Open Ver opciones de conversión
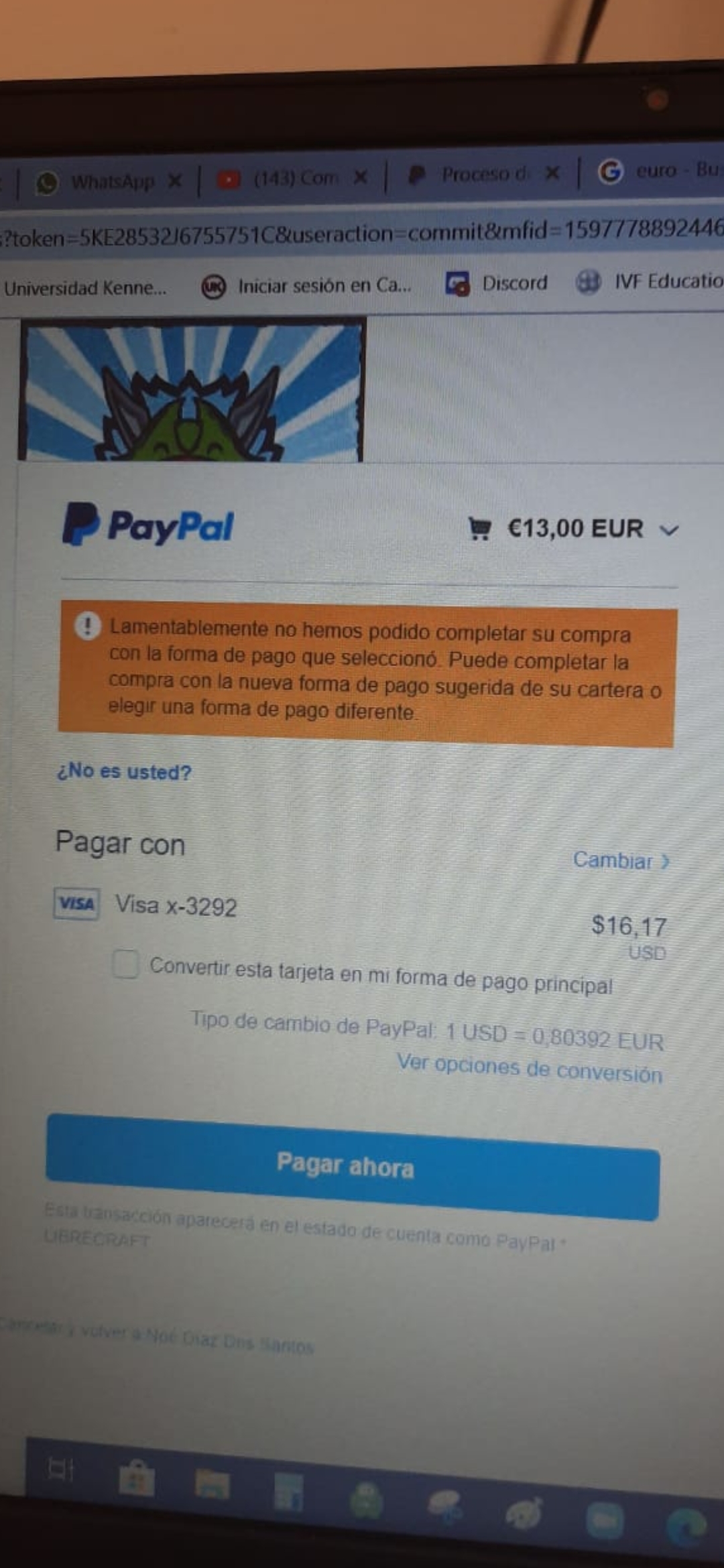The height and width of the screenshot is (1568, 724). [x=529, y=1068]
